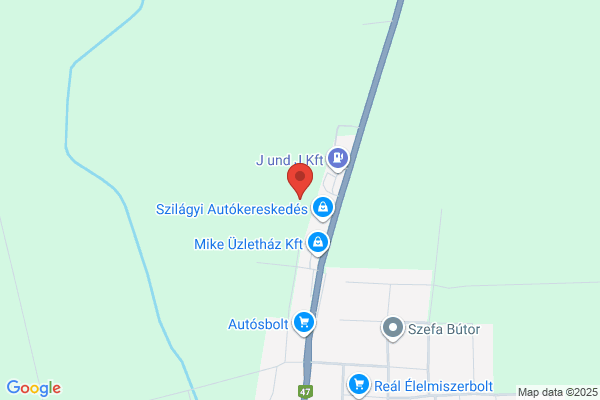Select the Szilágyi Autókereskedés shop marker
Viewport: 600px width, 400px height.
pos(323,208)
